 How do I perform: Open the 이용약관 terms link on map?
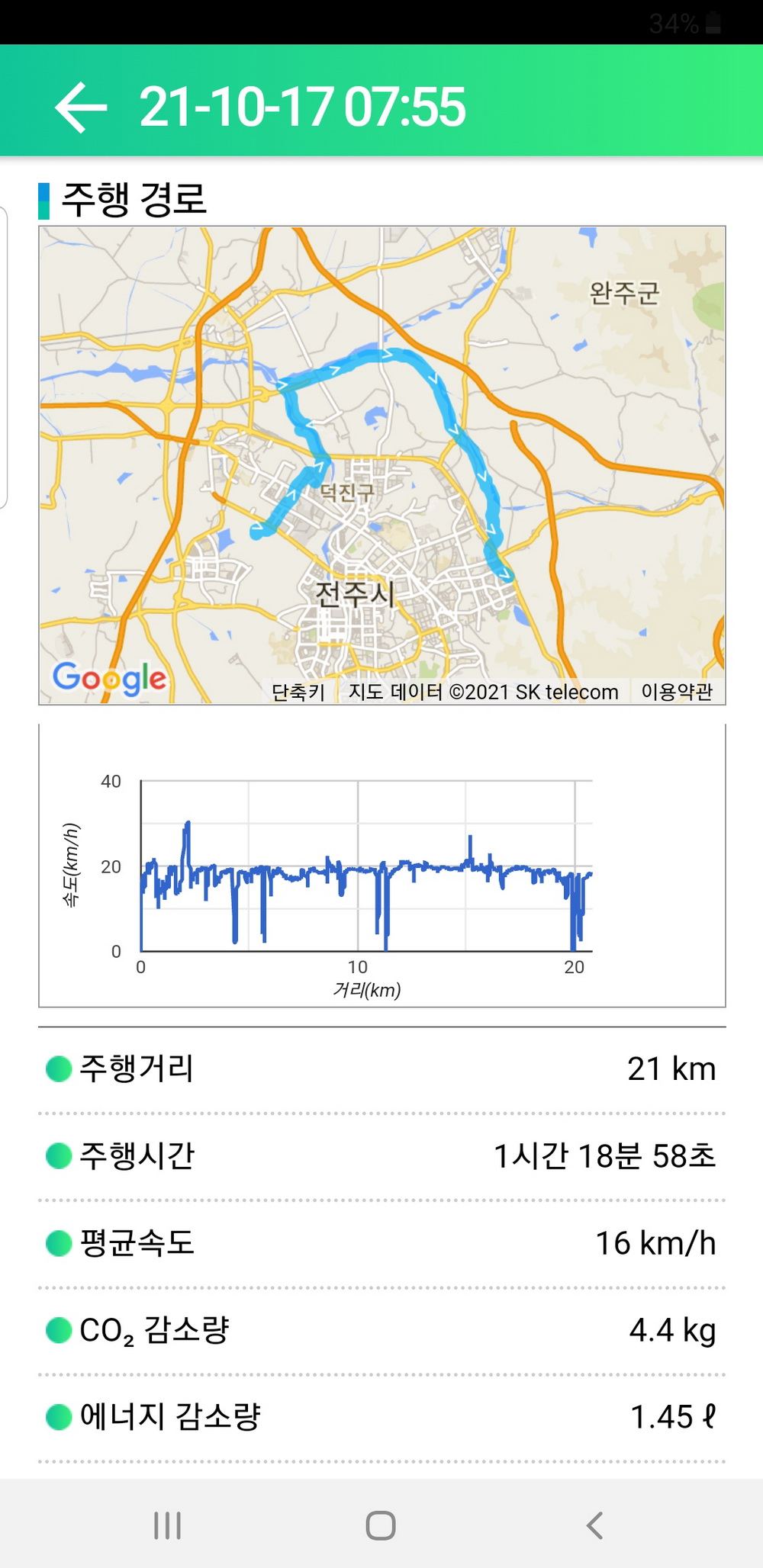tap(677, 692)
